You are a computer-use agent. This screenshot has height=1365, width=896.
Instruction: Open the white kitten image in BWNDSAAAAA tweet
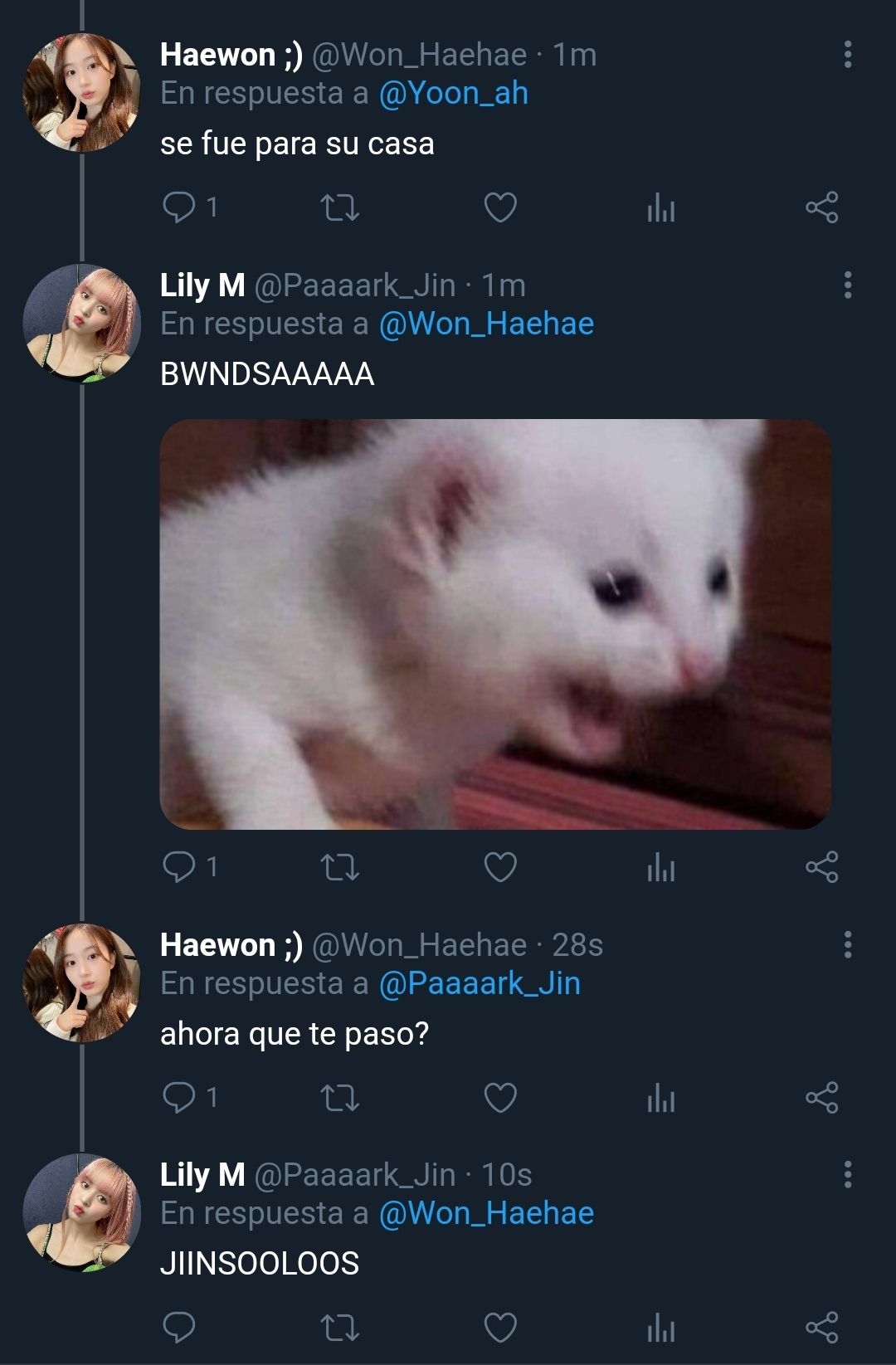495,624
